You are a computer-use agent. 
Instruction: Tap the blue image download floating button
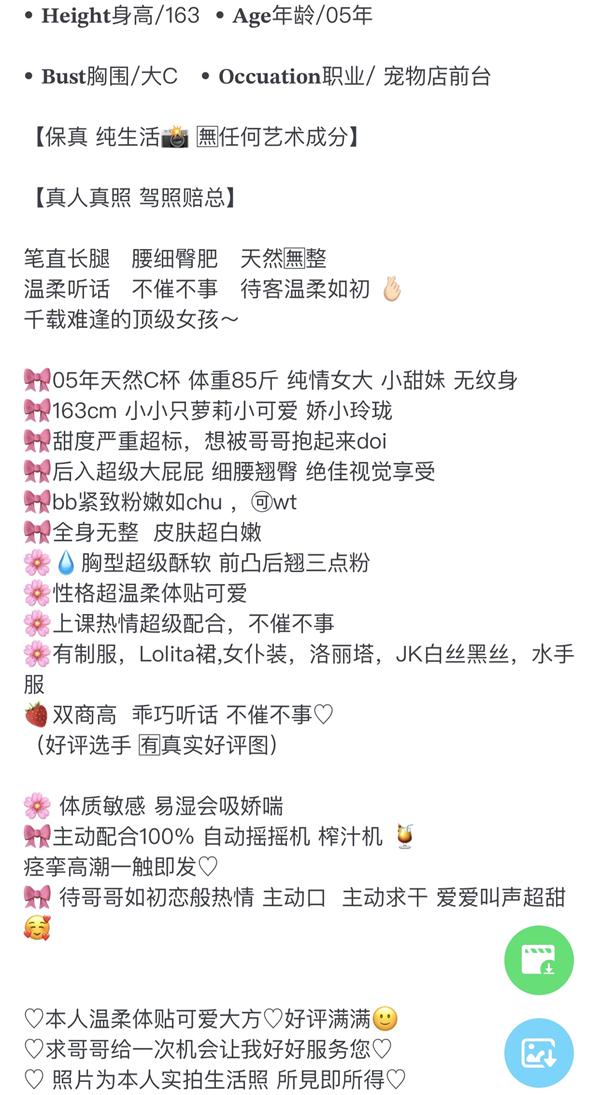tap(539, 1052)
